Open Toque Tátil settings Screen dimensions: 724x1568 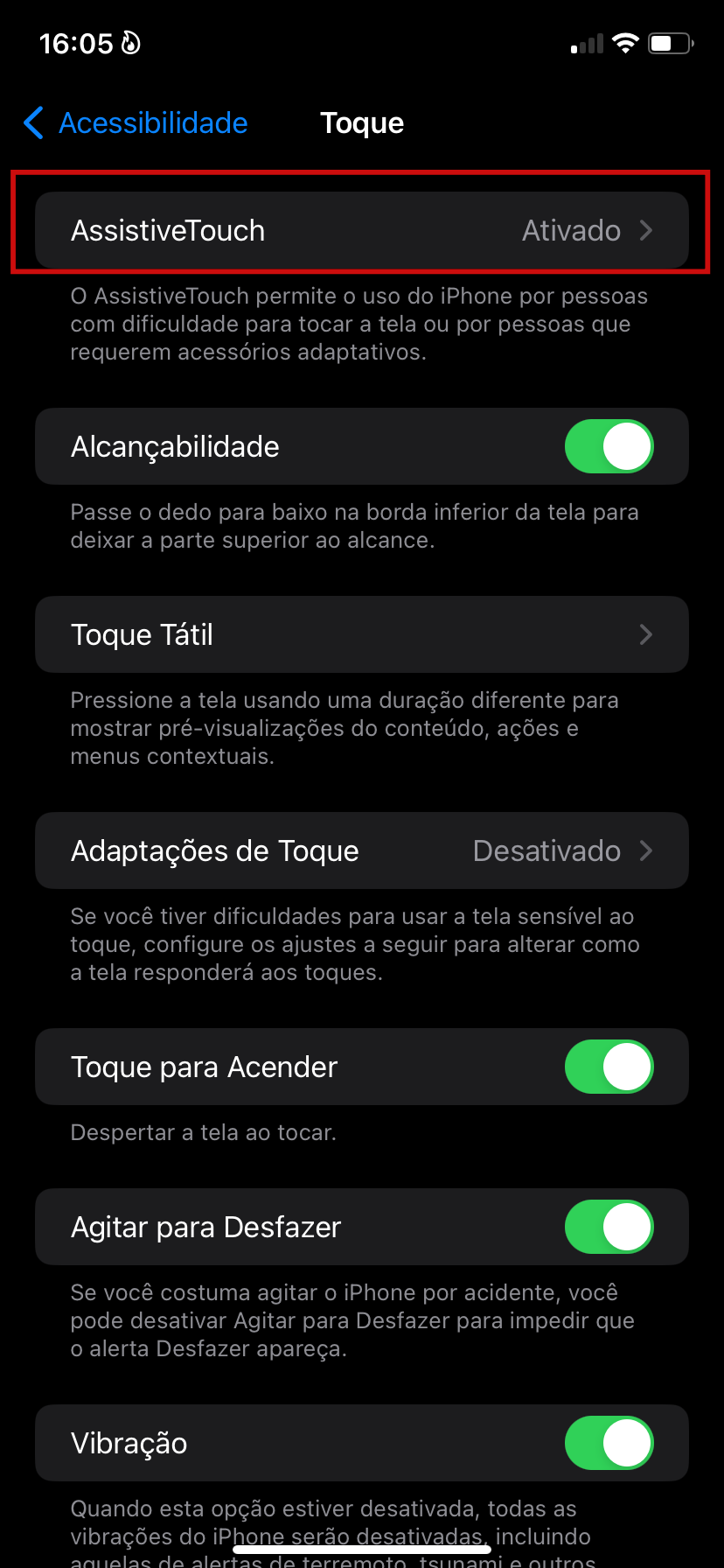(361, 635)
